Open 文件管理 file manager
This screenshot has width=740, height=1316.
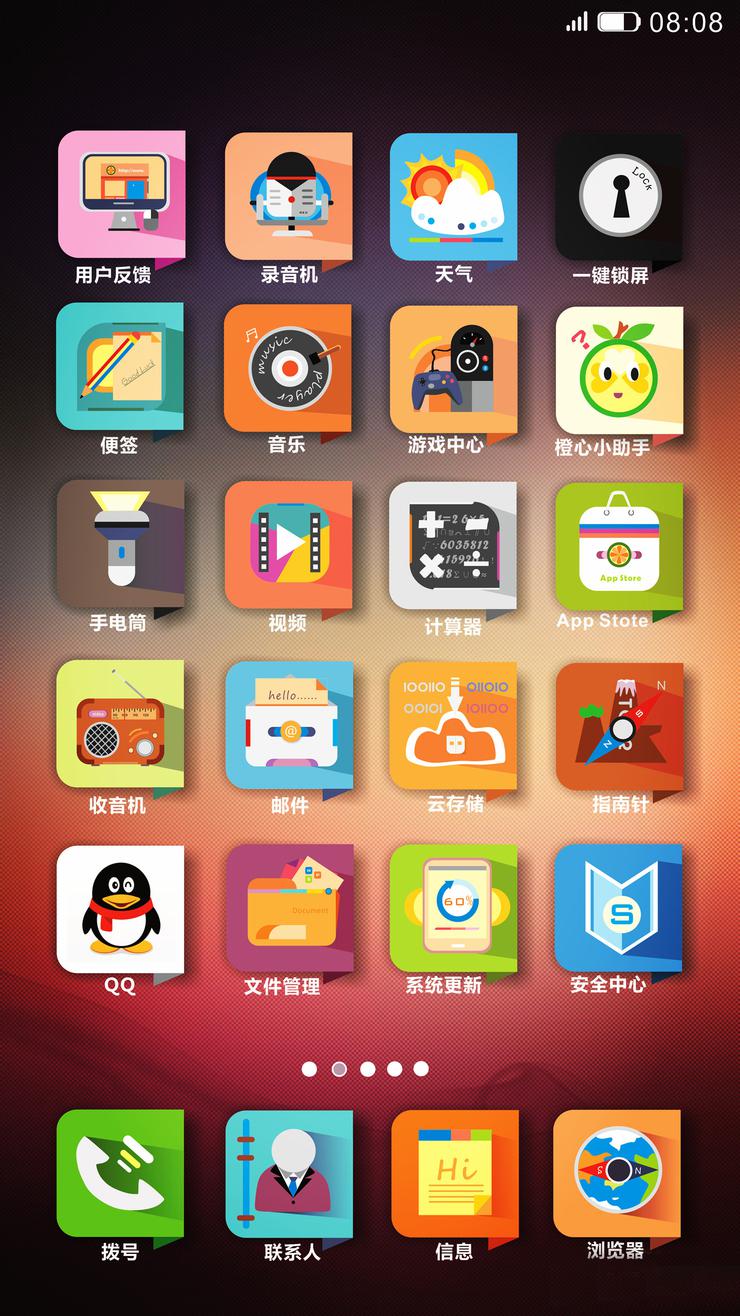tap(288, 908)
